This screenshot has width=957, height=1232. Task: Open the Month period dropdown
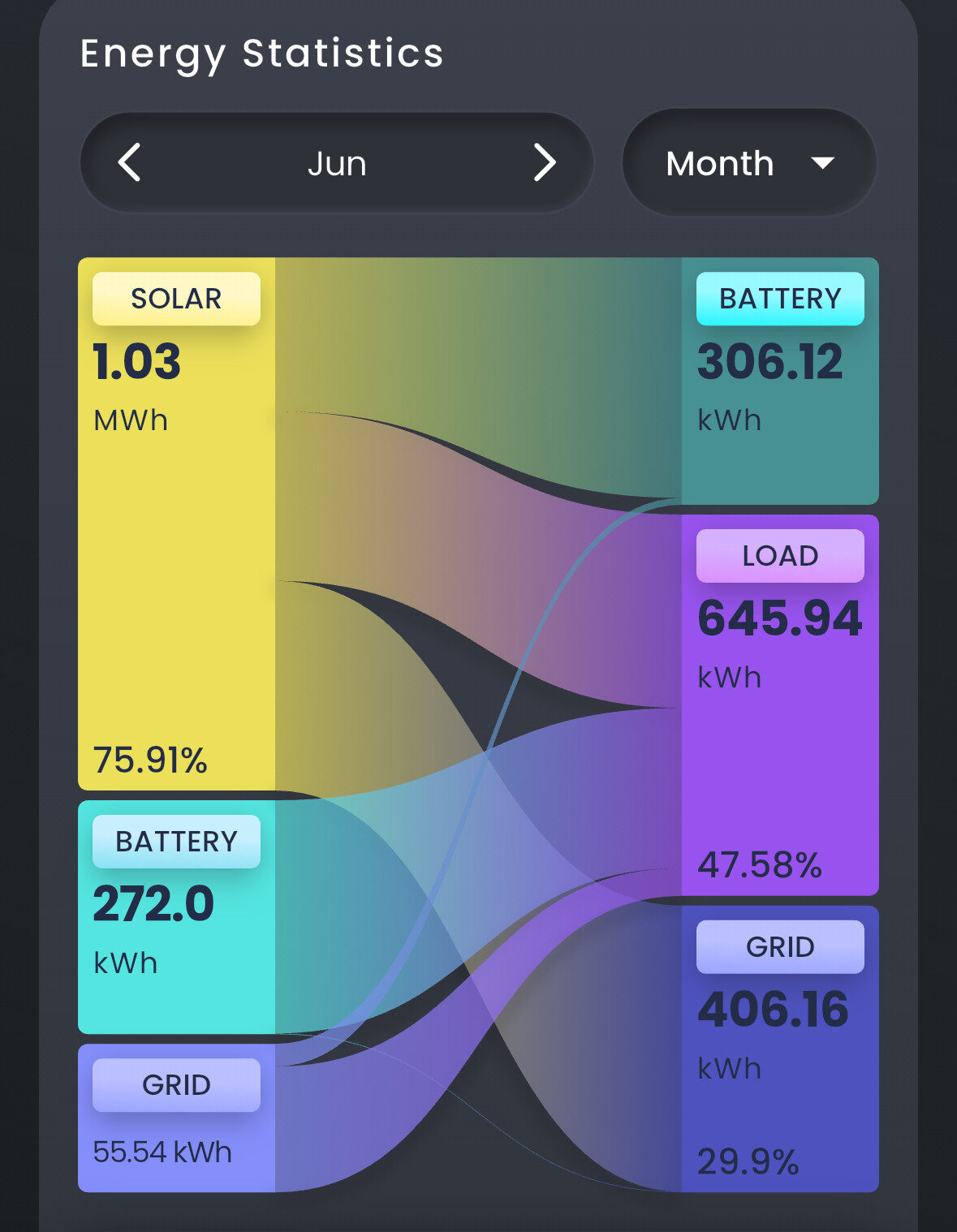749,163
